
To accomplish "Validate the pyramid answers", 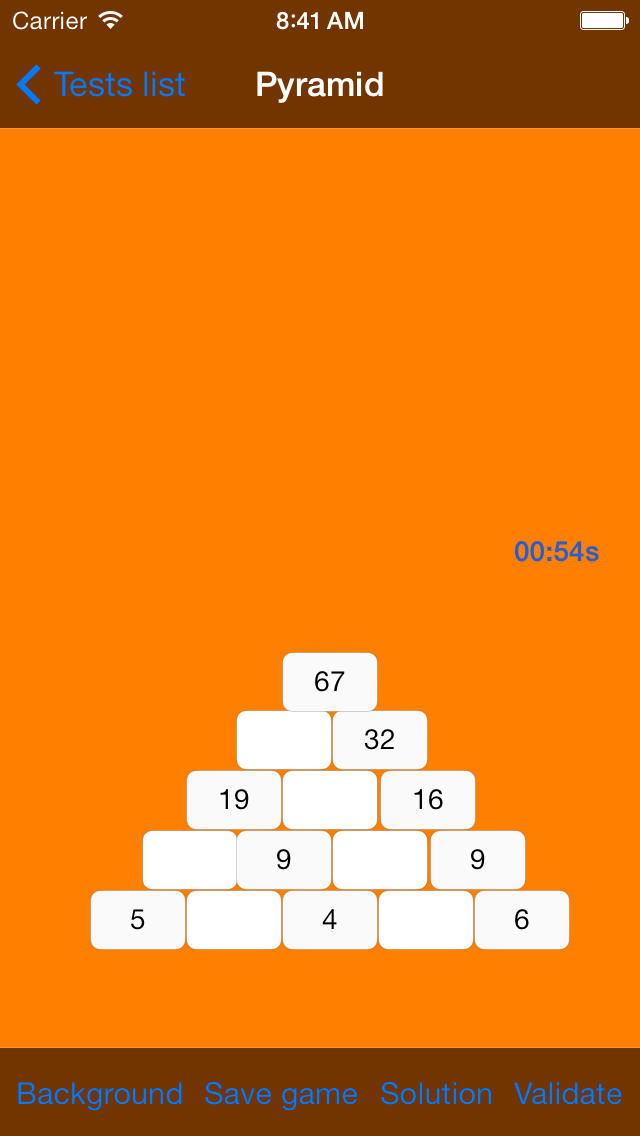I will (568, 1093).
